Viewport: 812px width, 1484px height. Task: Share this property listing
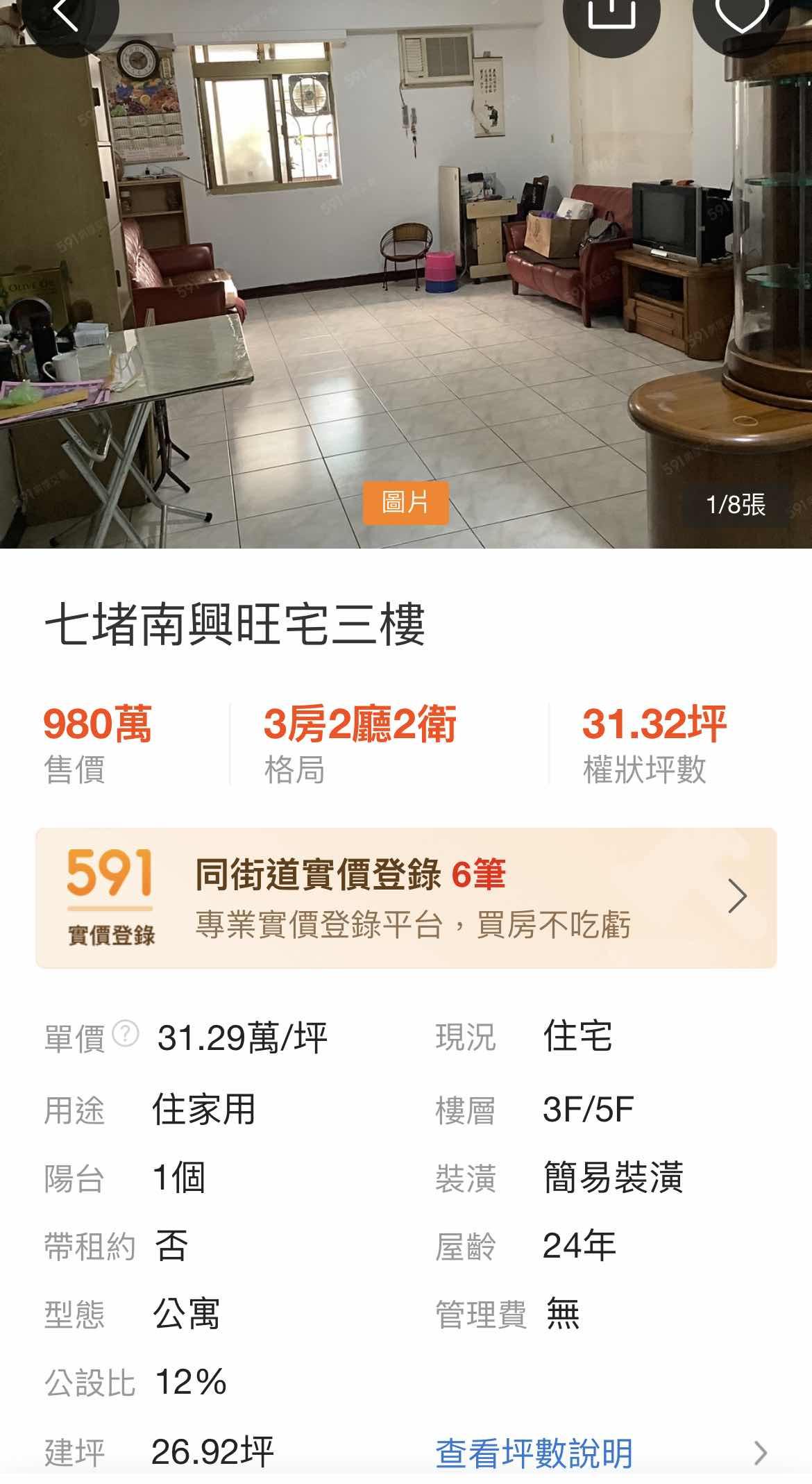click(x=611, y=14)
